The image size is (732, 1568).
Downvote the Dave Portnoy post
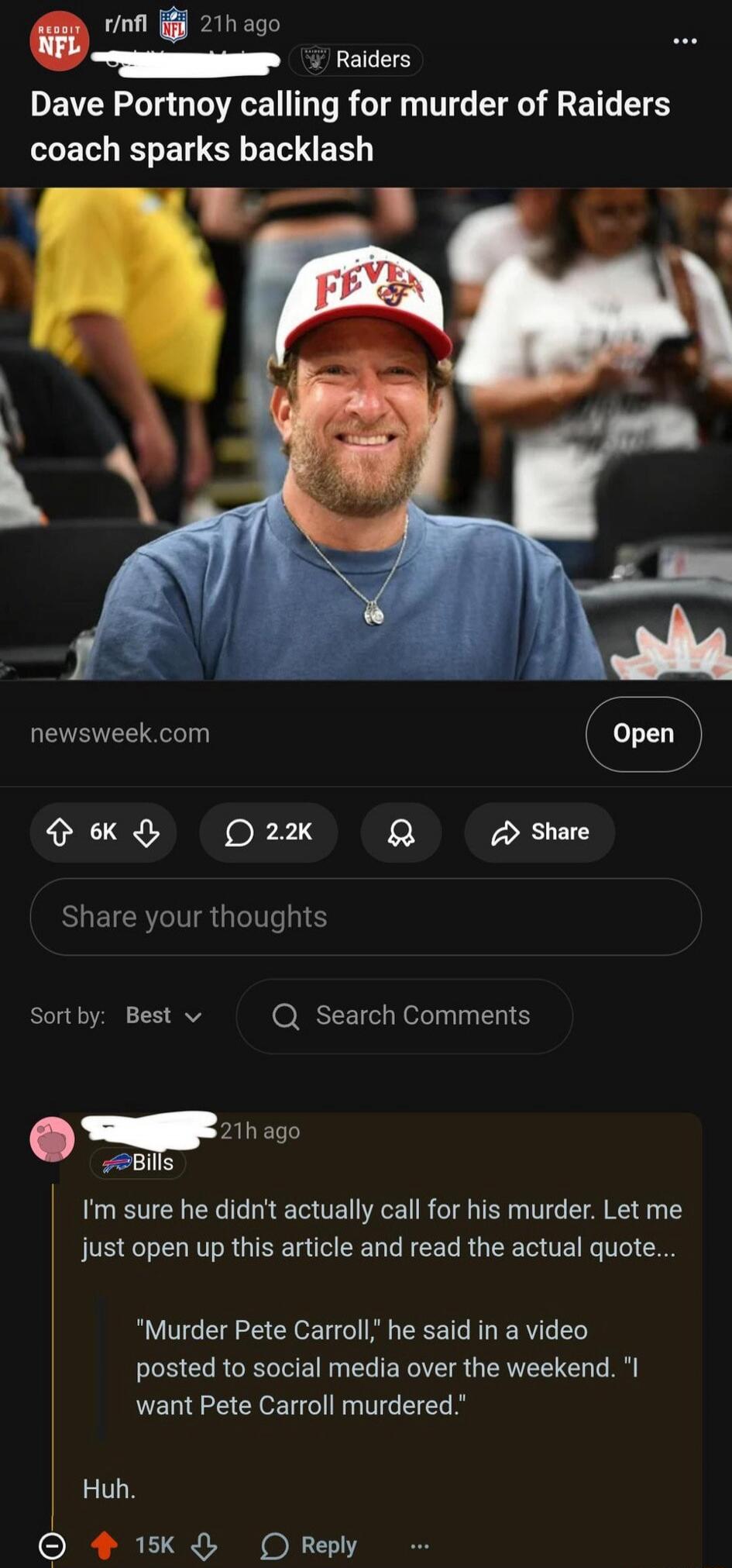click(146, 832)
